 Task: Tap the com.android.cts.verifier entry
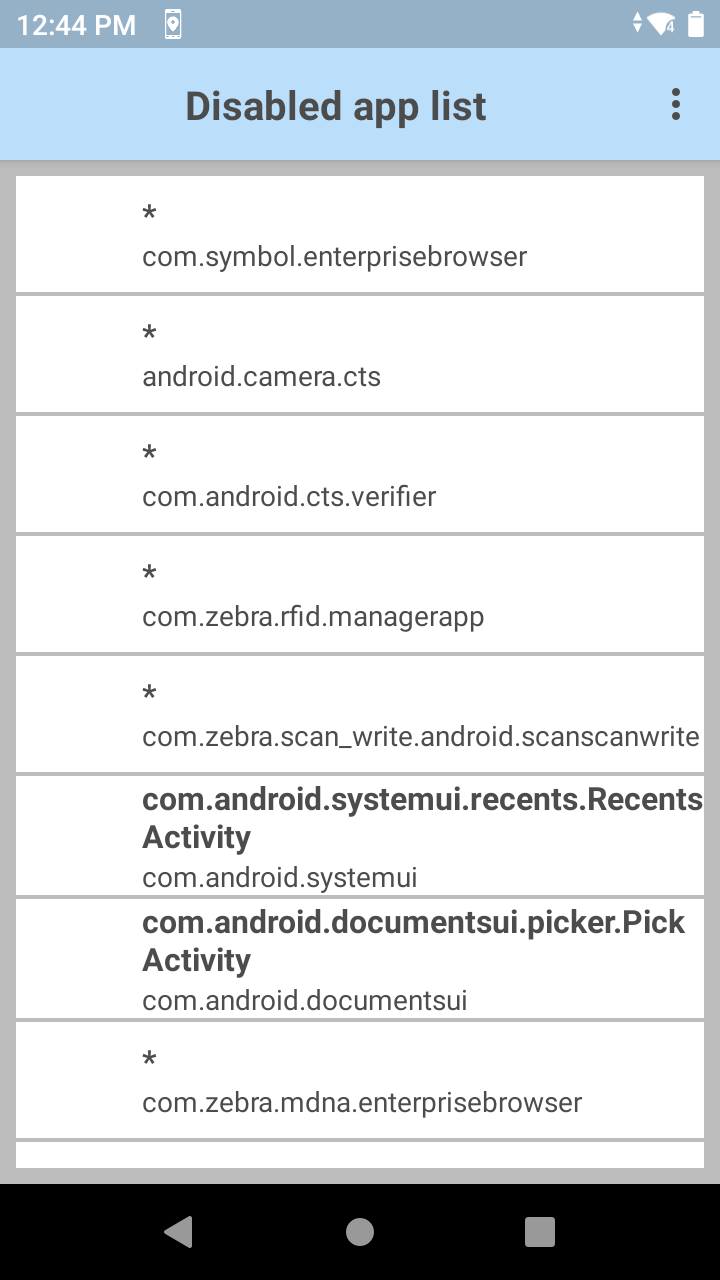pos(360,474)
